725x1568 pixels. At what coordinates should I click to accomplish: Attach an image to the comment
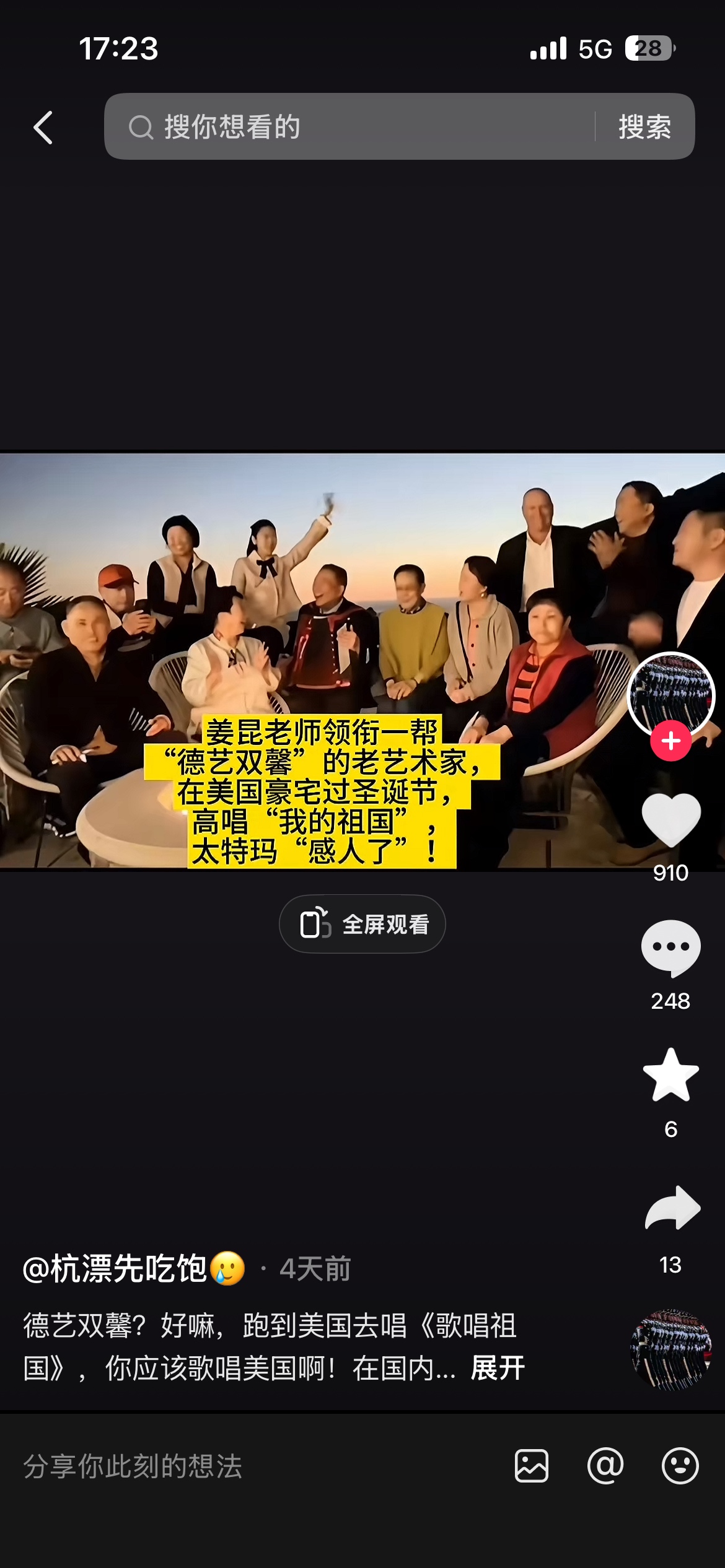coord(532,1466)
